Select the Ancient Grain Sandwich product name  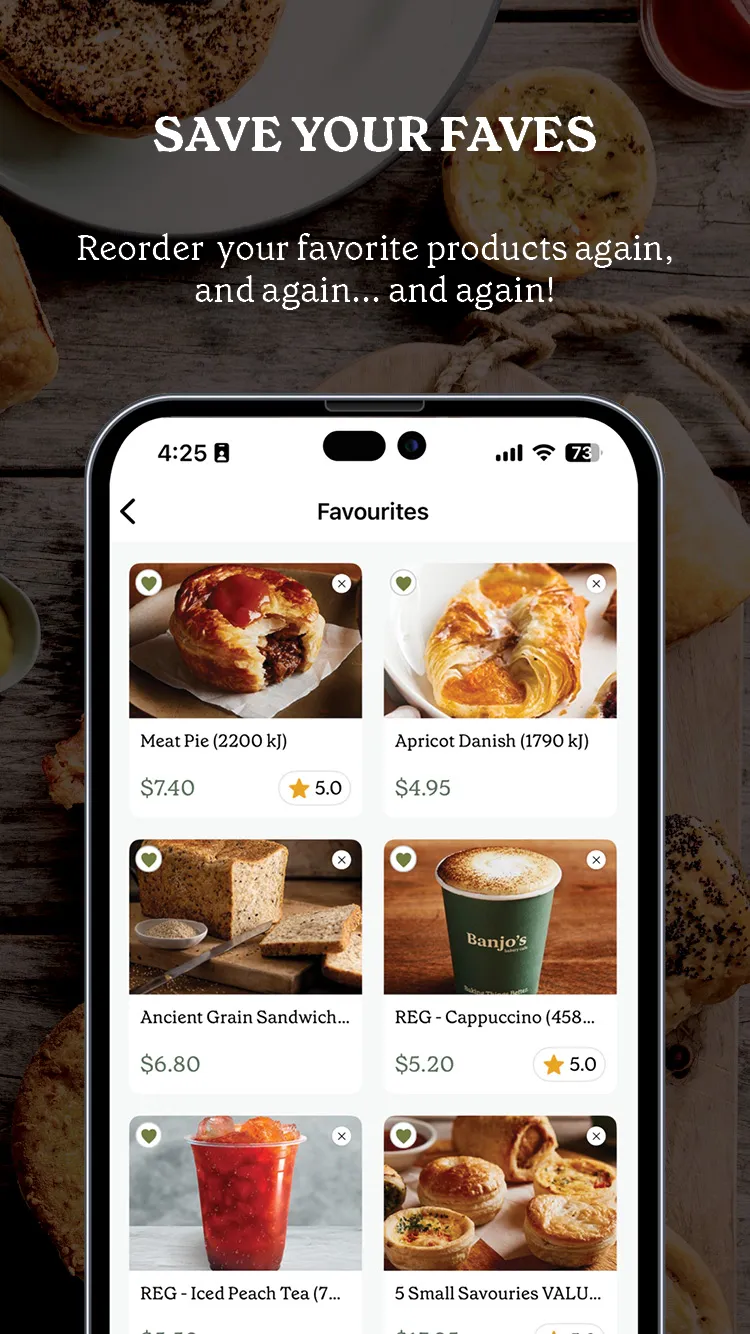[x=245, y=1017]
